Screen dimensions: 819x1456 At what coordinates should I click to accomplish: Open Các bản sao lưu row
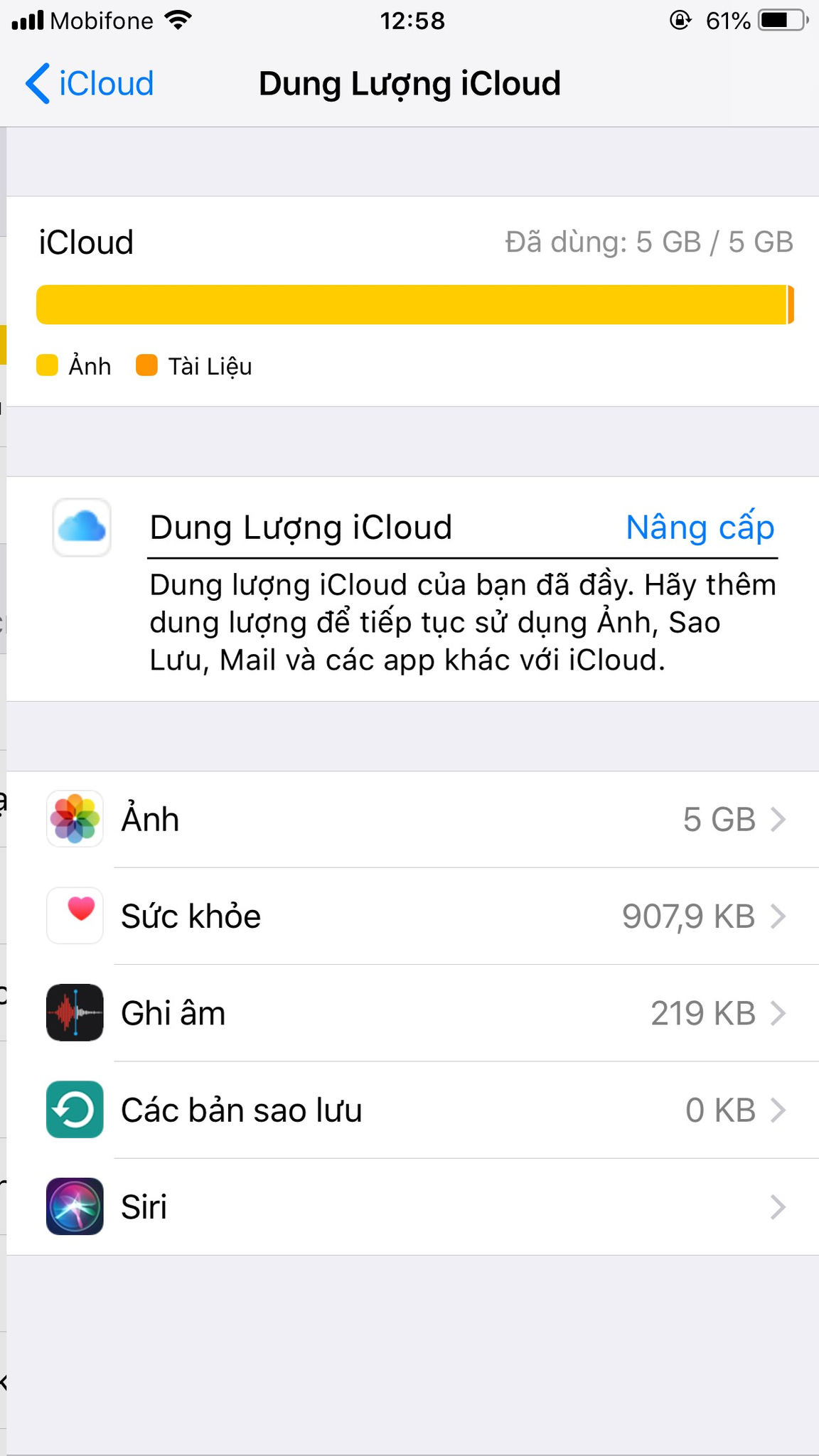(x=412, y=1110)
